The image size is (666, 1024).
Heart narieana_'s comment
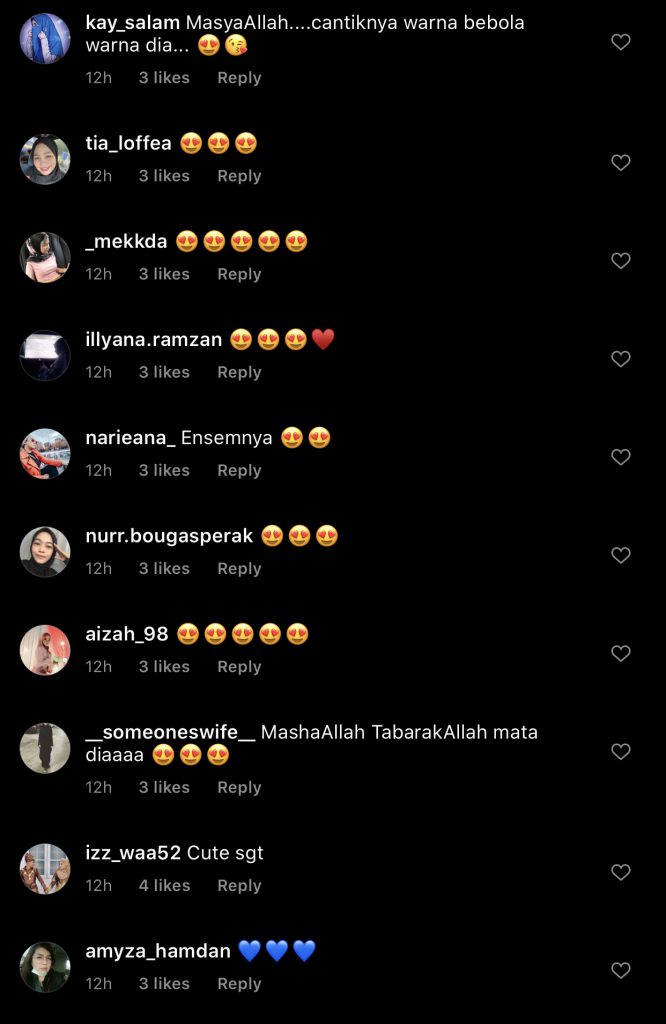click(621, 457)
